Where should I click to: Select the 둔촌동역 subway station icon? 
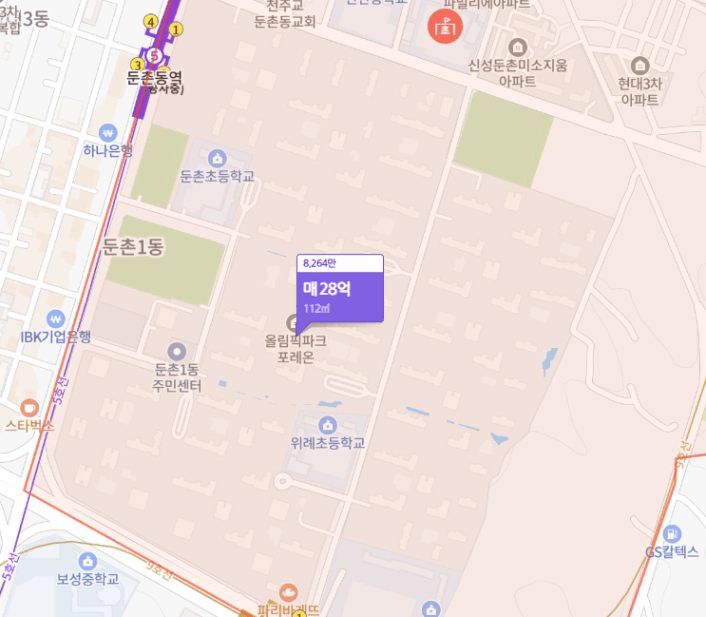tap(155, 56)
